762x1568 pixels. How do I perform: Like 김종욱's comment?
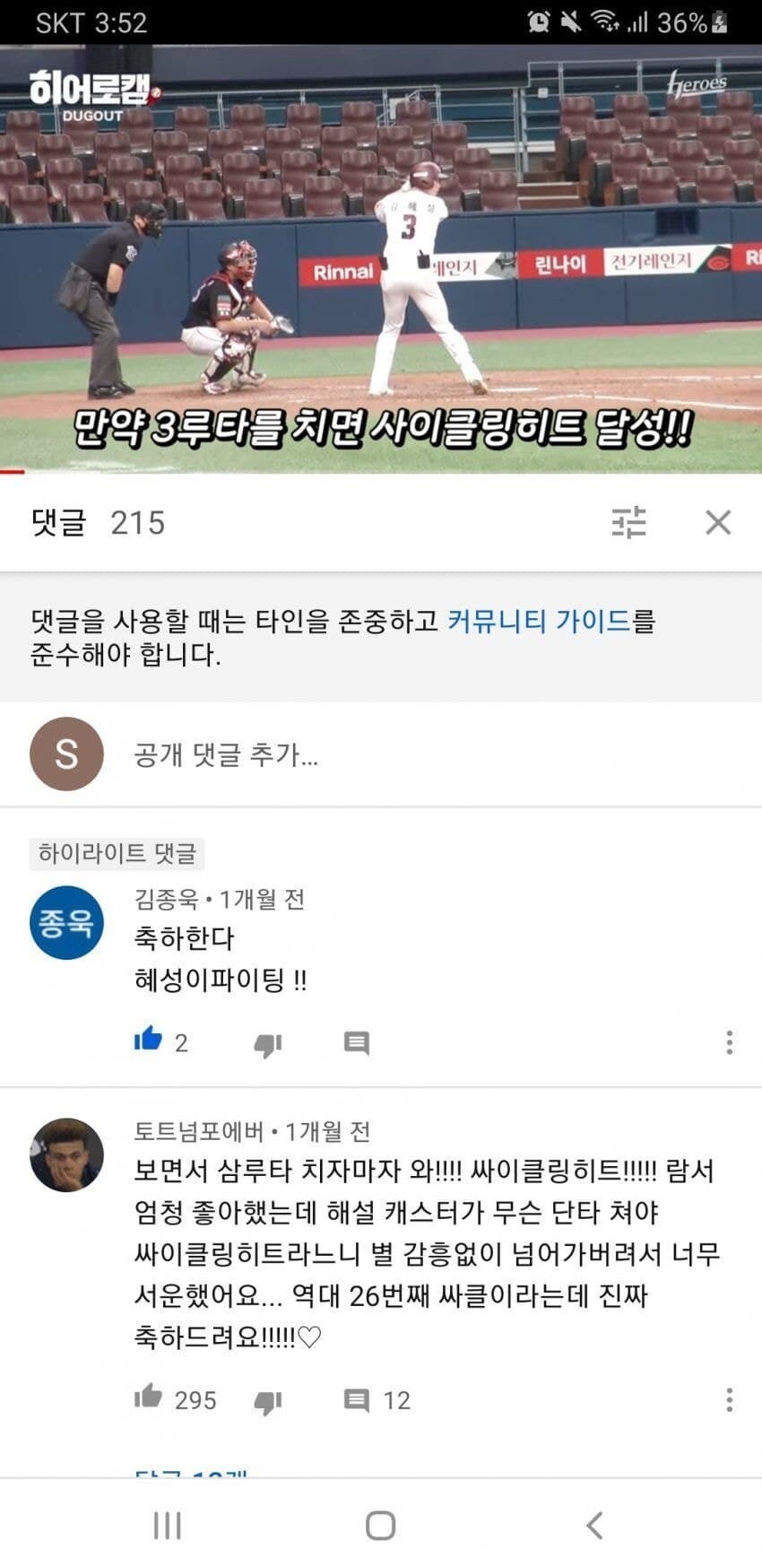click(148, 1041)
